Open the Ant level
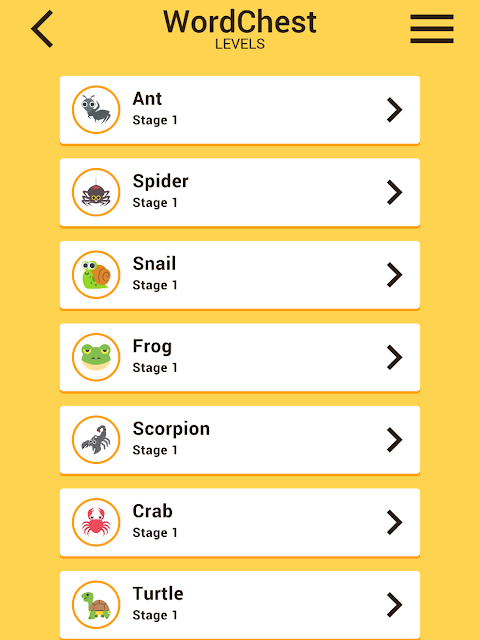Image resolution: width=480 pixels, height=640 pixels. tap(240, 110)
